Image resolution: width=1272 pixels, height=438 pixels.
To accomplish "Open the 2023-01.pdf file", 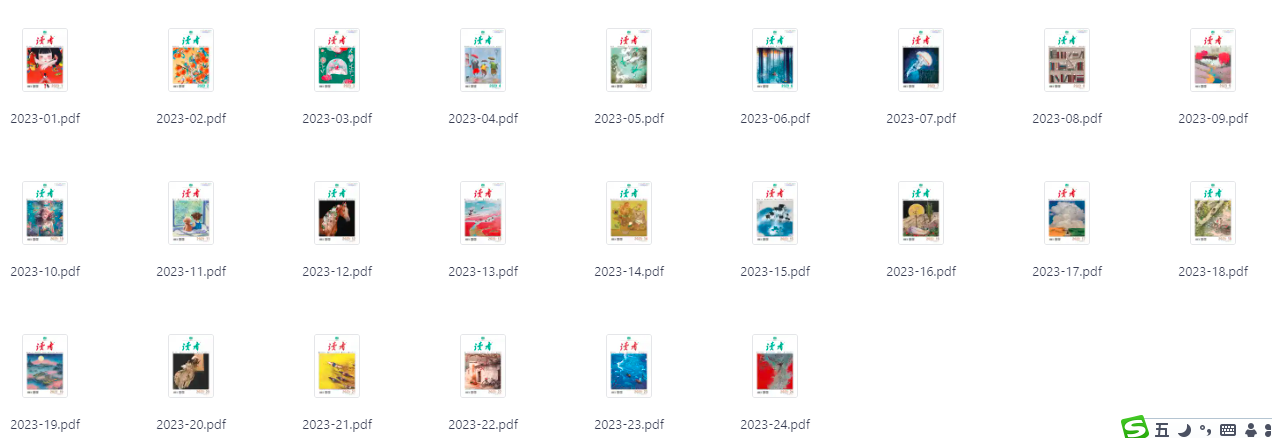I will (45, 61).
